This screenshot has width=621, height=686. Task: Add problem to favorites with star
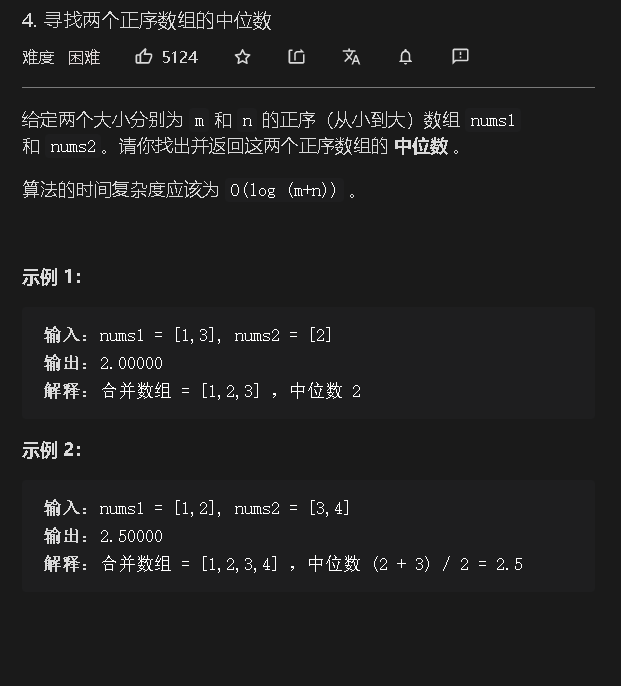[242, 57]
